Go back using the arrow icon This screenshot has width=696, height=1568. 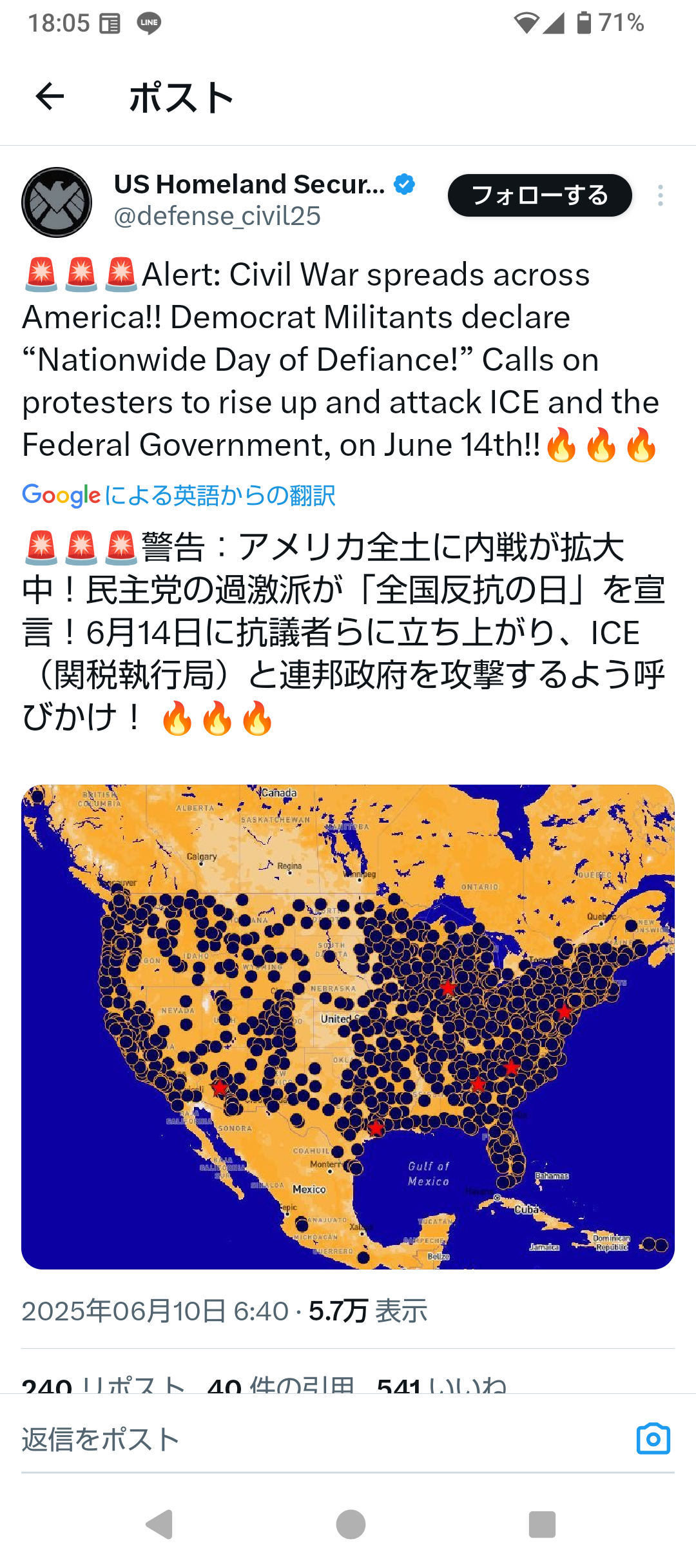click(50, 97)
